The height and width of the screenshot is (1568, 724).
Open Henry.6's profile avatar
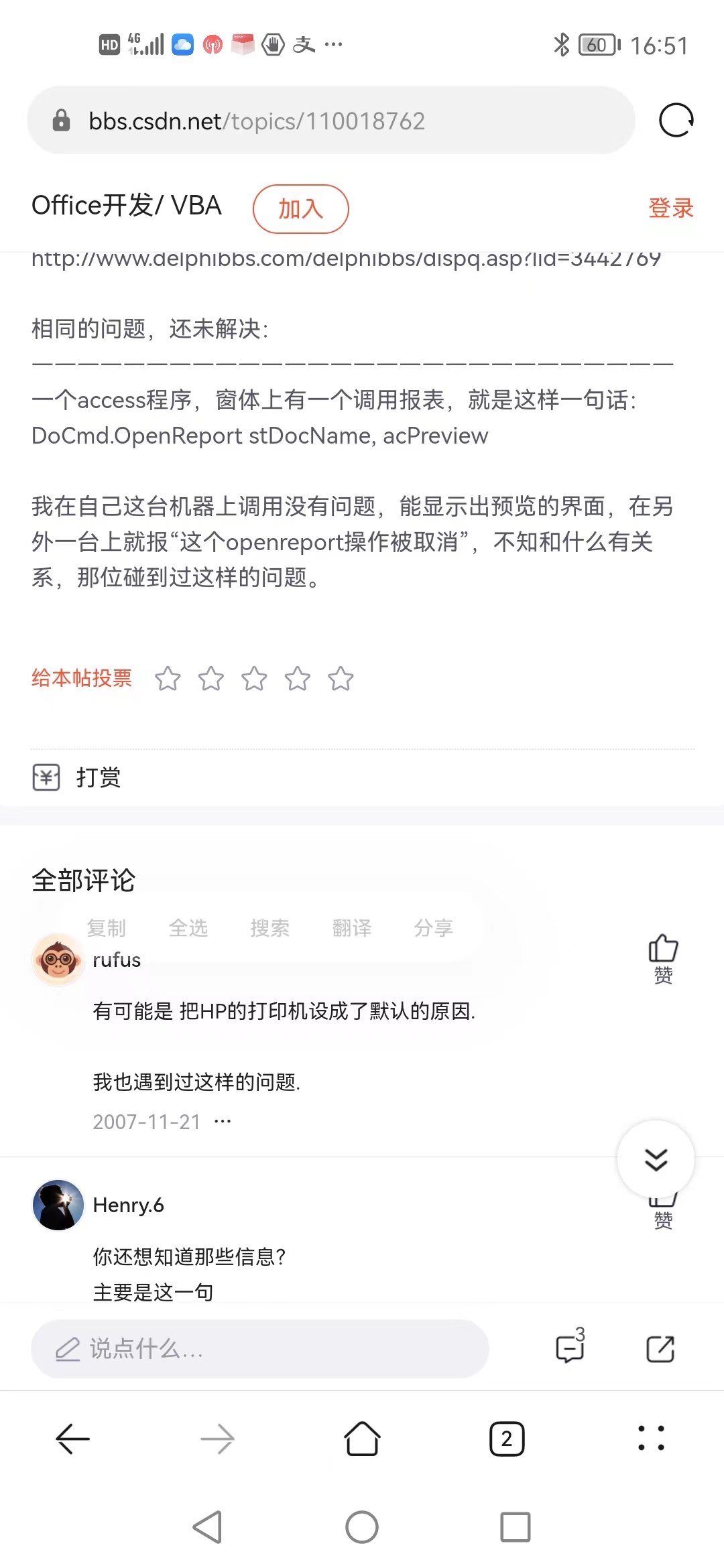[58, 1205]
